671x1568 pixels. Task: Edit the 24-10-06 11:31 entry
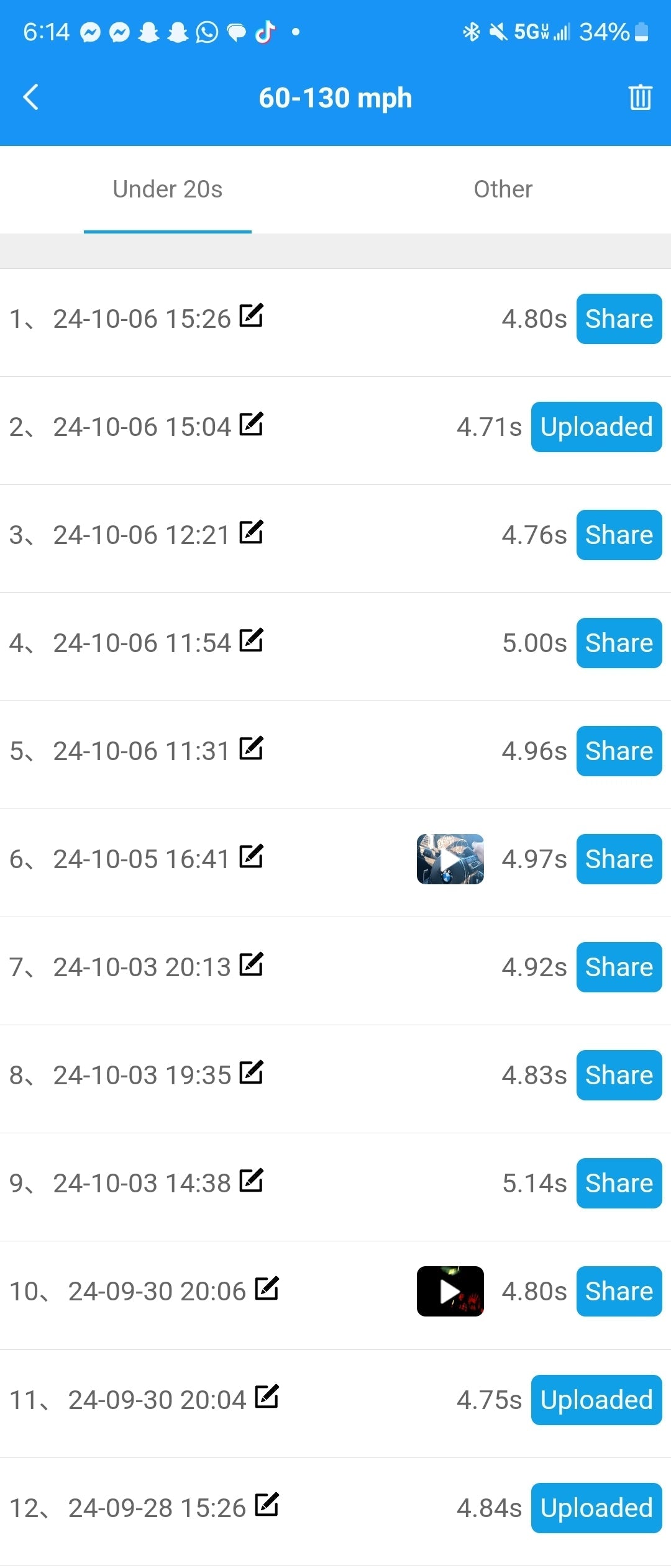pyautogui.click(x=252, y=748)
